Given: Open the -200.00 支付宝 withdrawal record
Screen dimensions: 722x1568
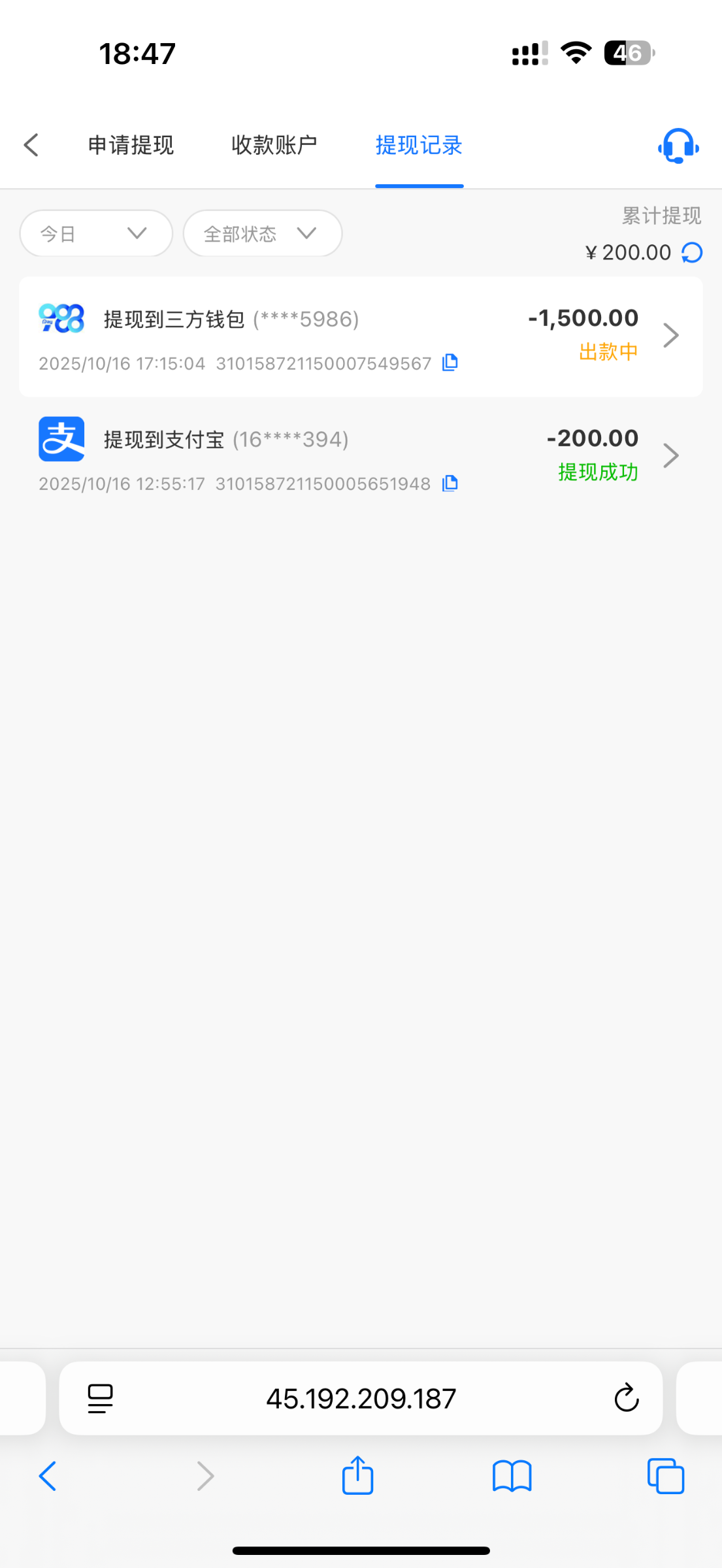Looking at the screenshot, I should [361, 456].
